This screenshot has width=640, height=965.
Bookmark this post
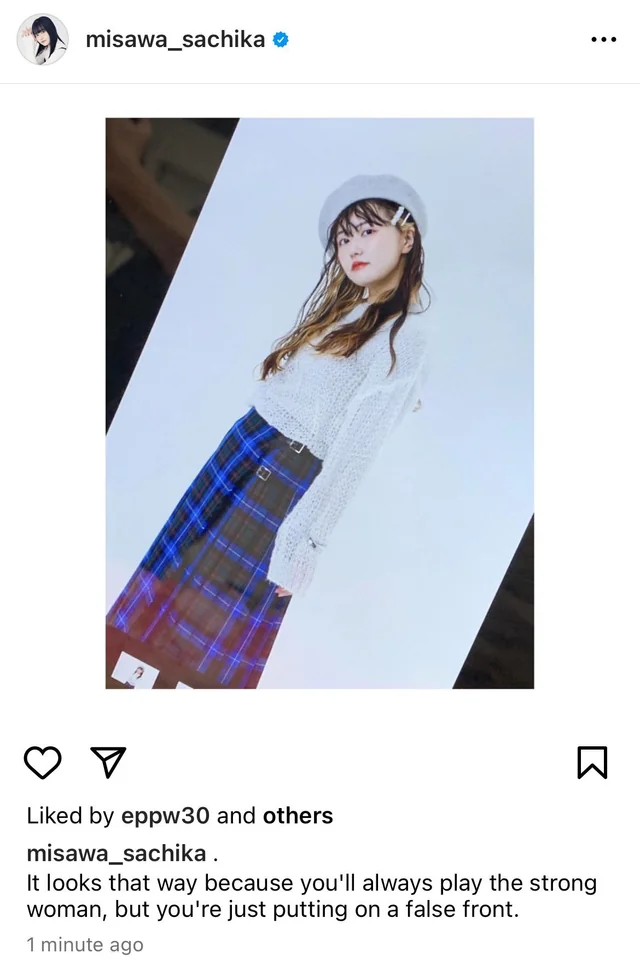click(x=592, y=763)
